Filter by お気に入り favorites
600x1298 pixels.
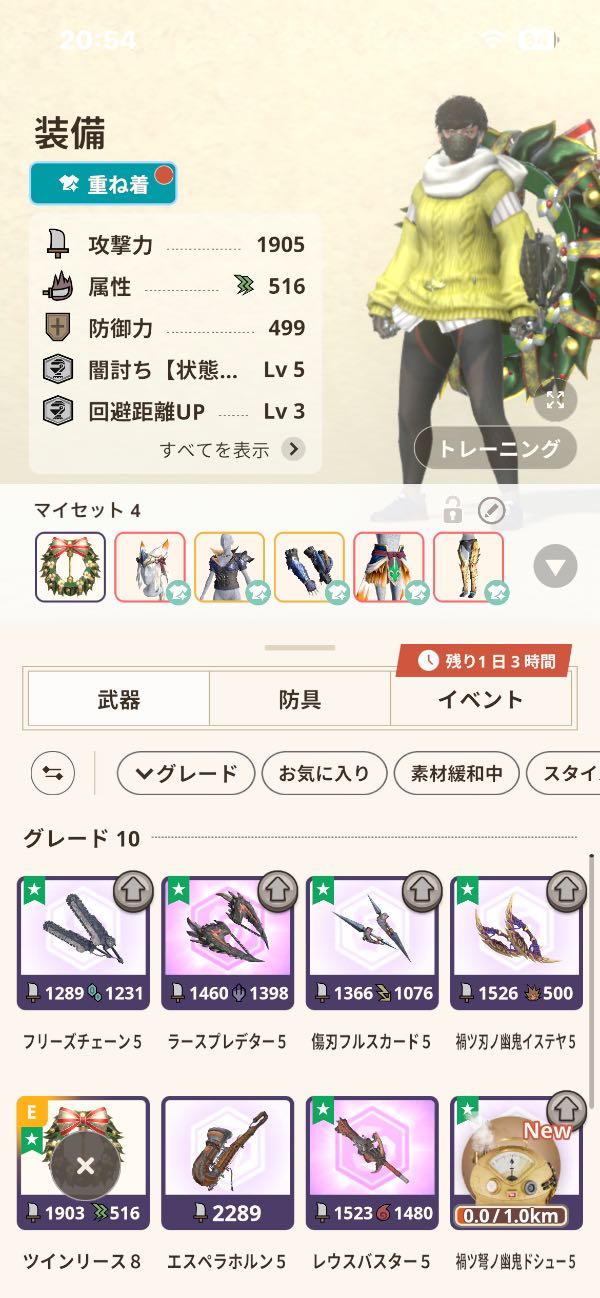point(323,773)
